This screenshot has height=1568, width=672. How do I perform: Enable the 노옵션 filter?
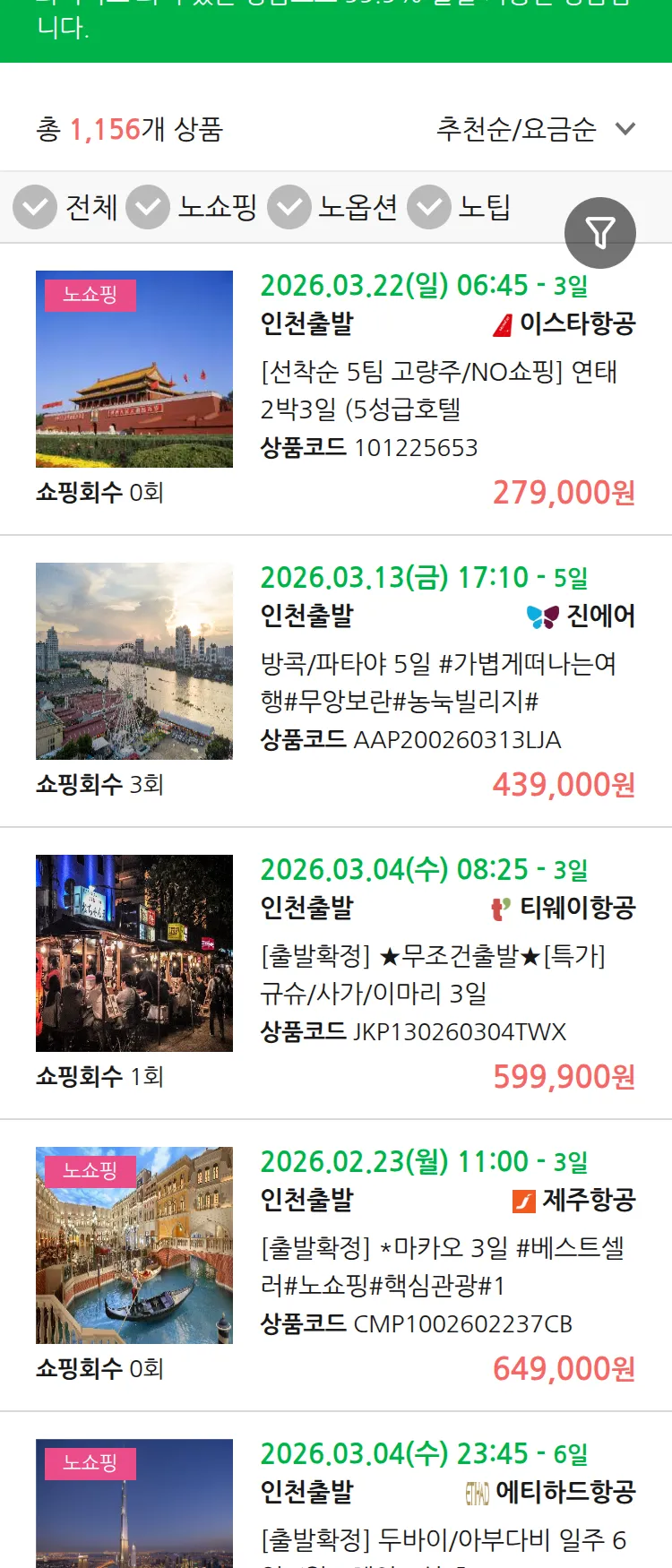coord(289,206)
